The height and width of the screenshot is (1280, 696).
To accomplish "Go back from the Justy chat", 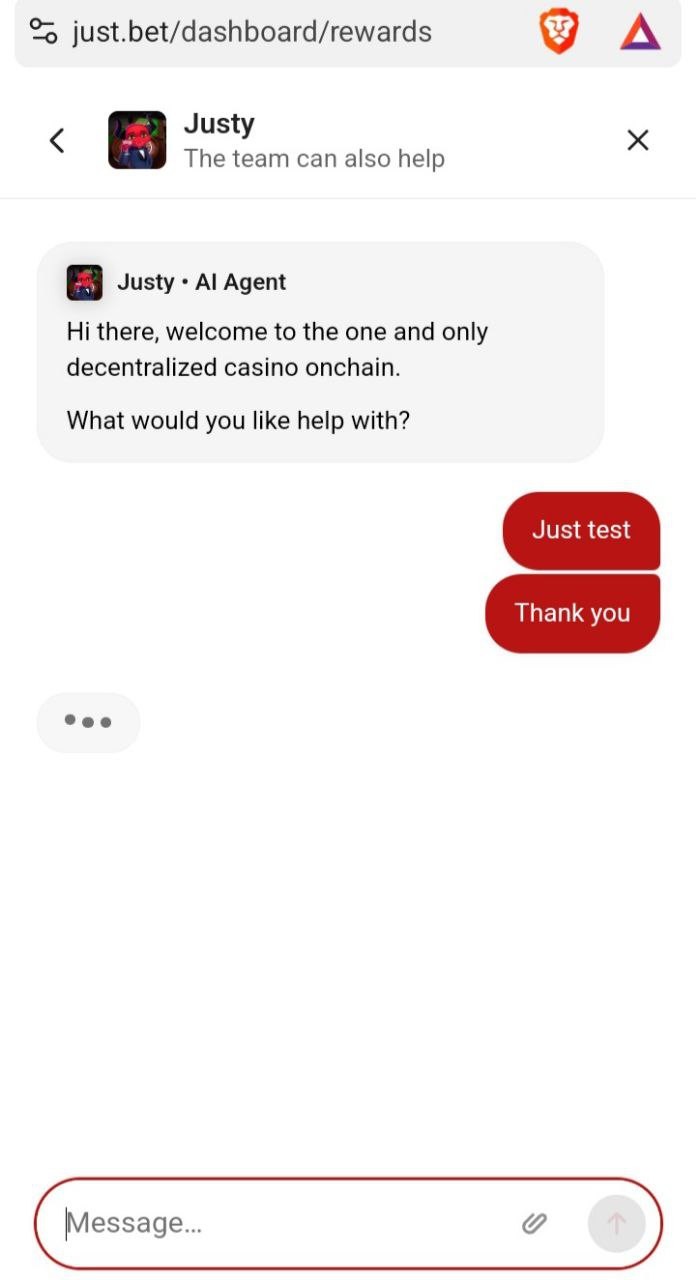I will pos(57,141).
